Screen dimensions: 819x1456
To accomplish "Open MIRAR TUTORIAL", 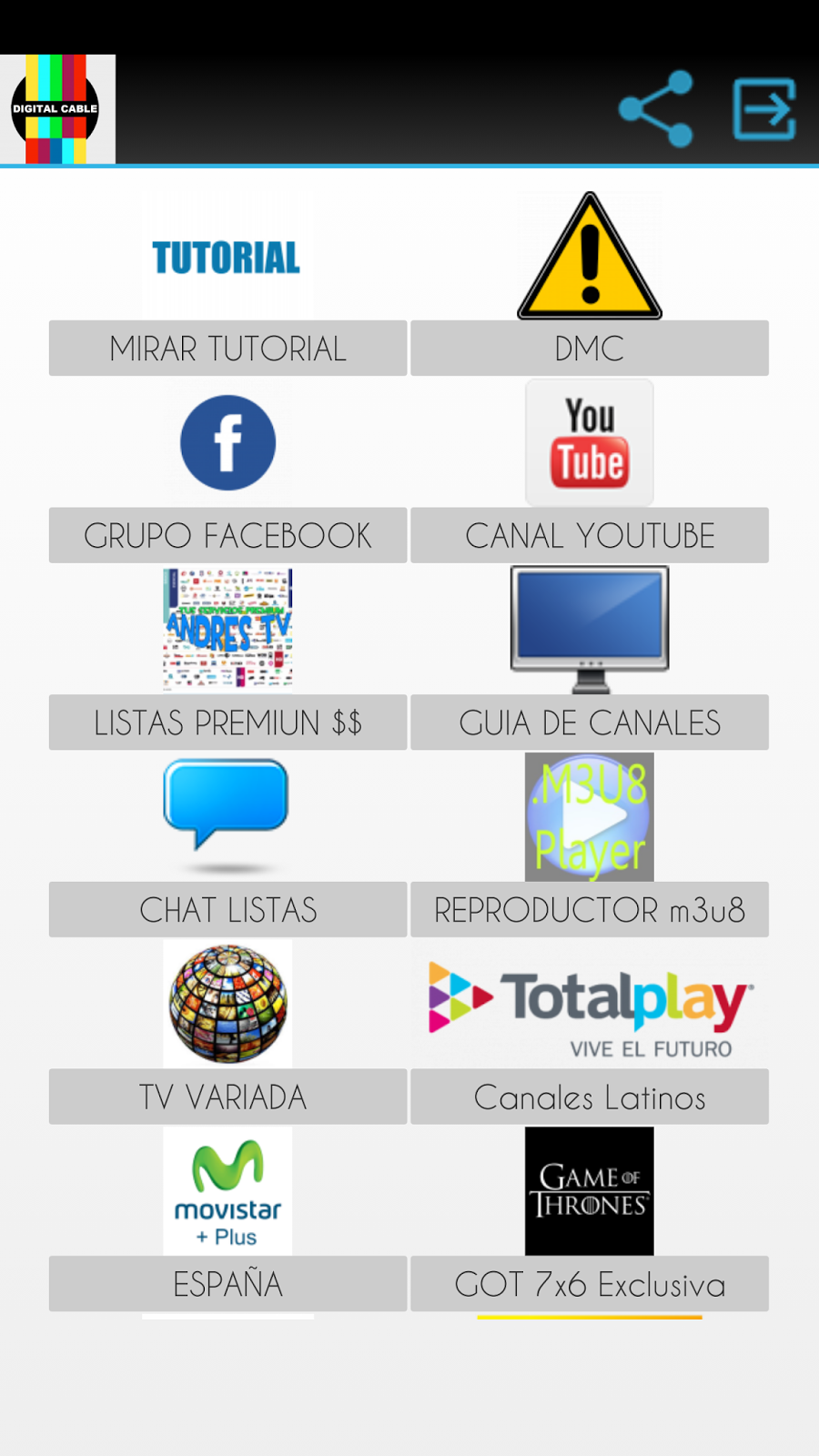I will click(227, 349).
